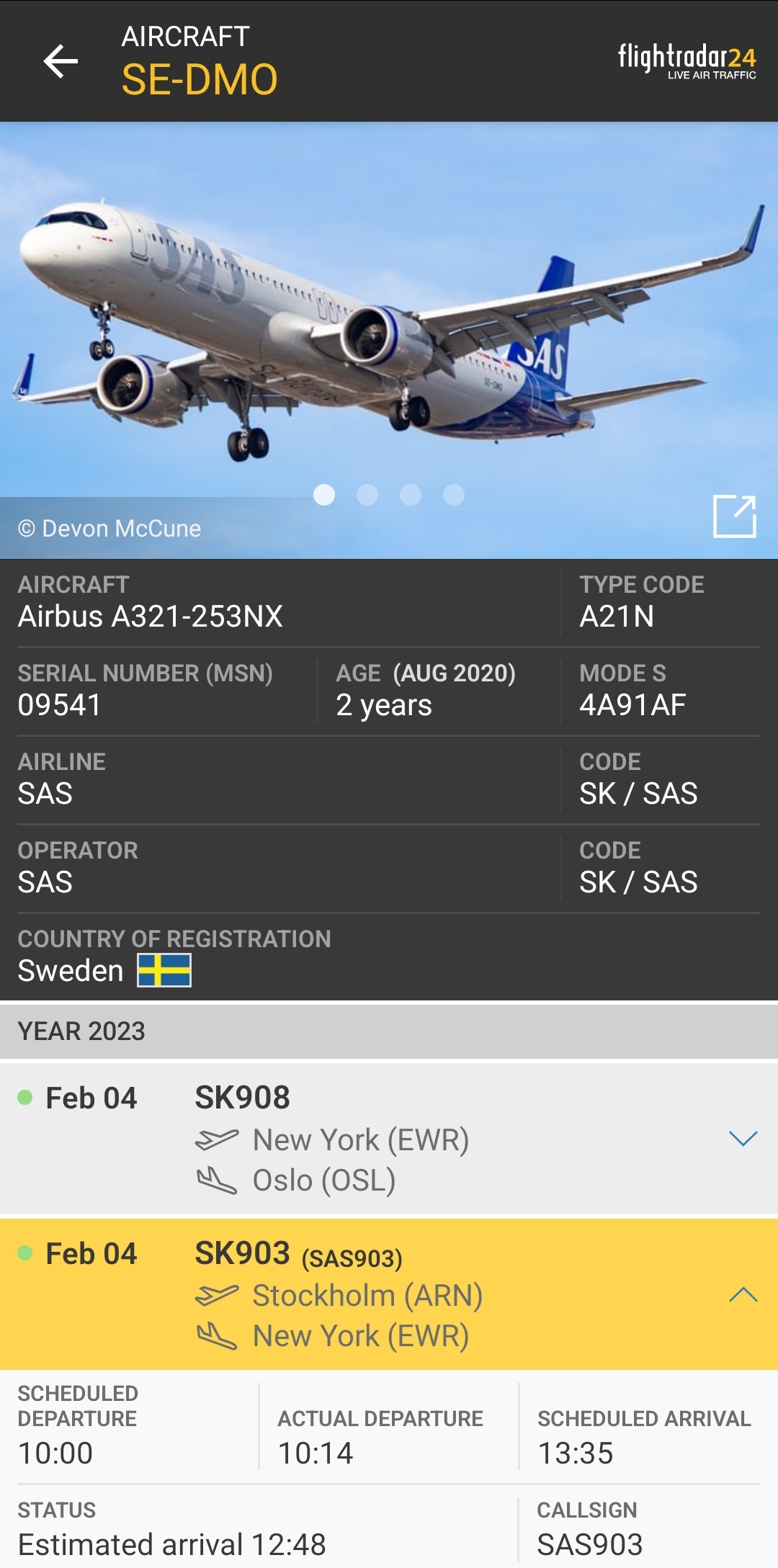Tap the Flightradar24 logo
The image size is (778, 1568).
click(x=687, y=61)
